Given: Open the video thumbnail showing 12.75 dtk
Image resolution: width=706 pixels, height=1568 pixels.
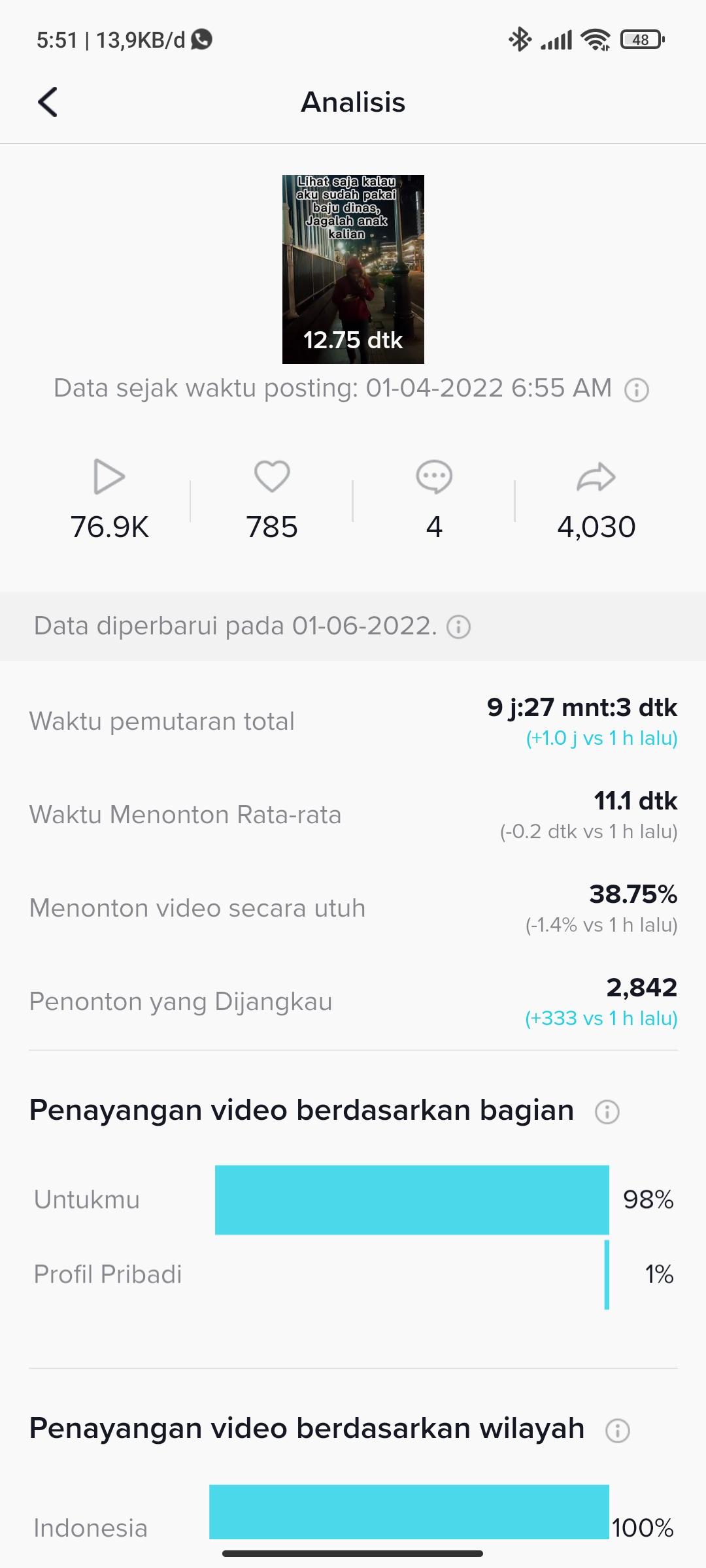Looking at the screenshot, I should [x=353, y=269].
